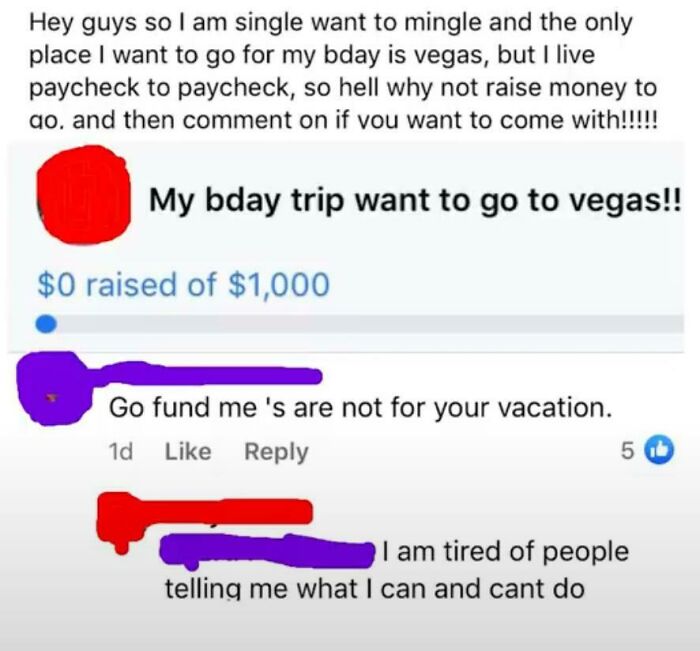Reply to the 'Go fund me' comment
This screenshot has width=700, height=651.
coord(276,451)
